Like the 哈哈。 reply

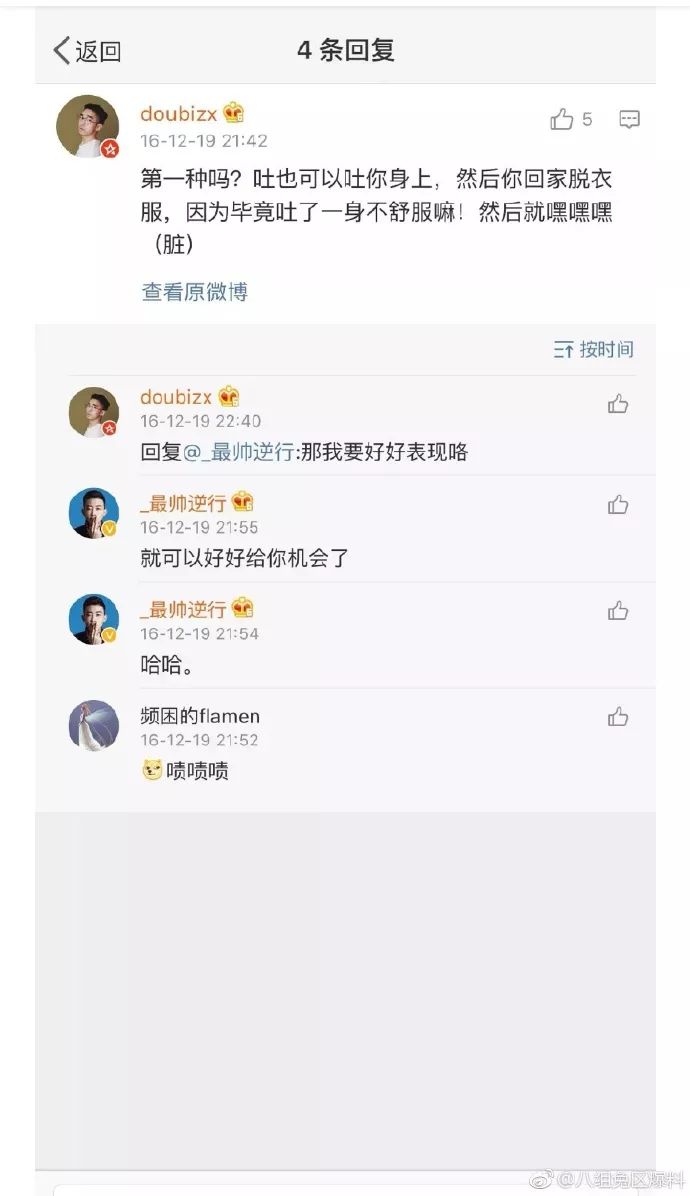tap(618, 611)
